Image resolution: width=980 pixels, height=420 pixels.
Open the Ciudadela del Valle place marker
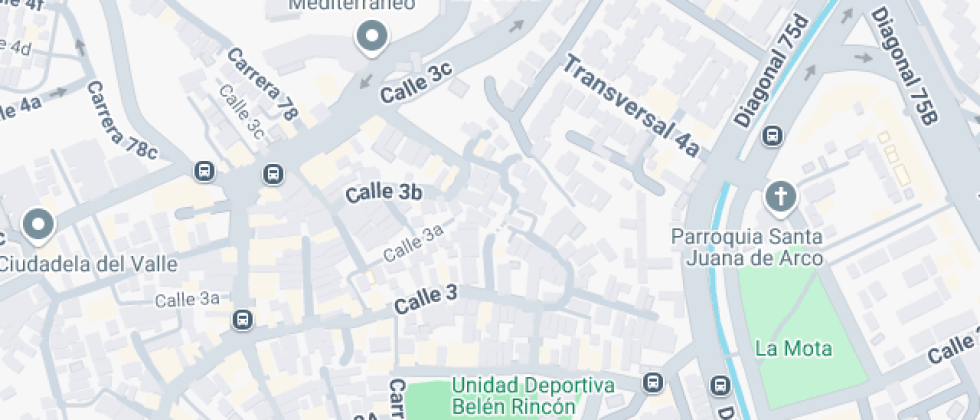39,225
